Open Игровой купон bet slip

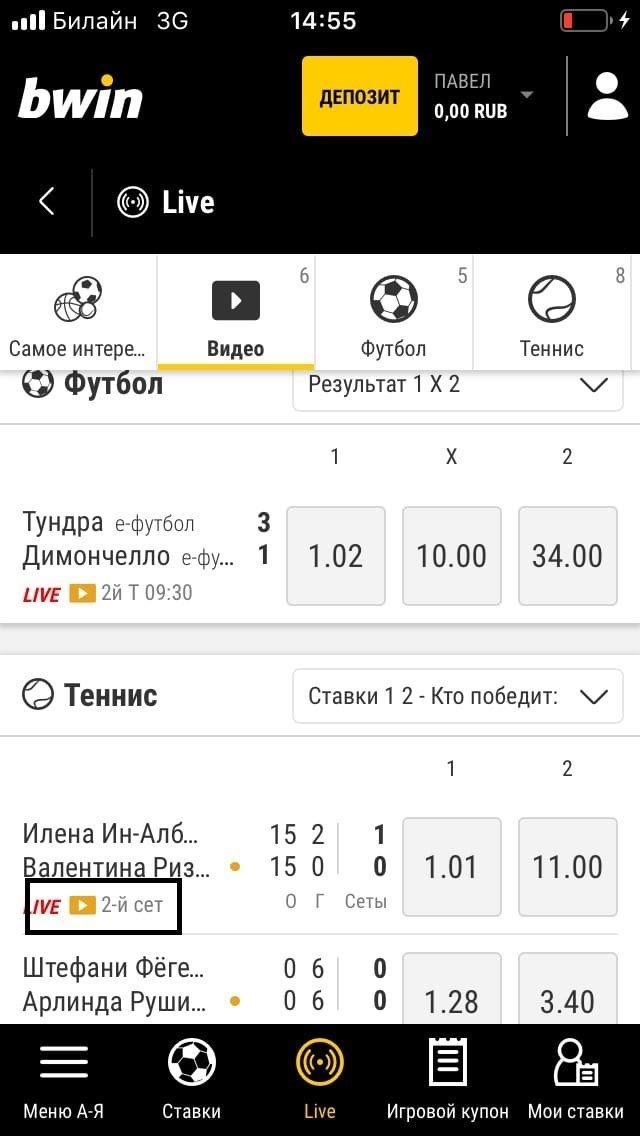(x=447, y=1080)
